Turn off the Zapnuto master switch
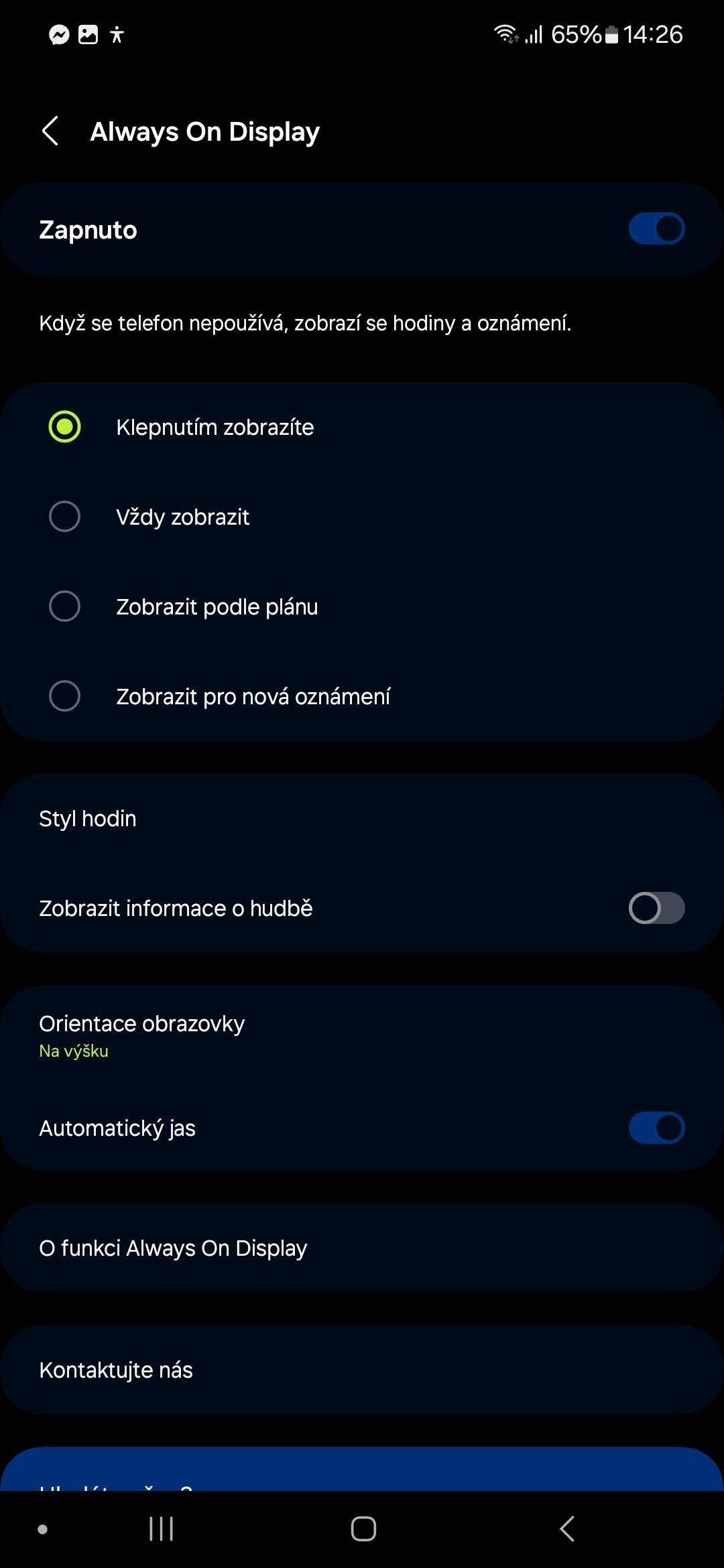Screen dimensions: 724x1568 coord(656,229)
